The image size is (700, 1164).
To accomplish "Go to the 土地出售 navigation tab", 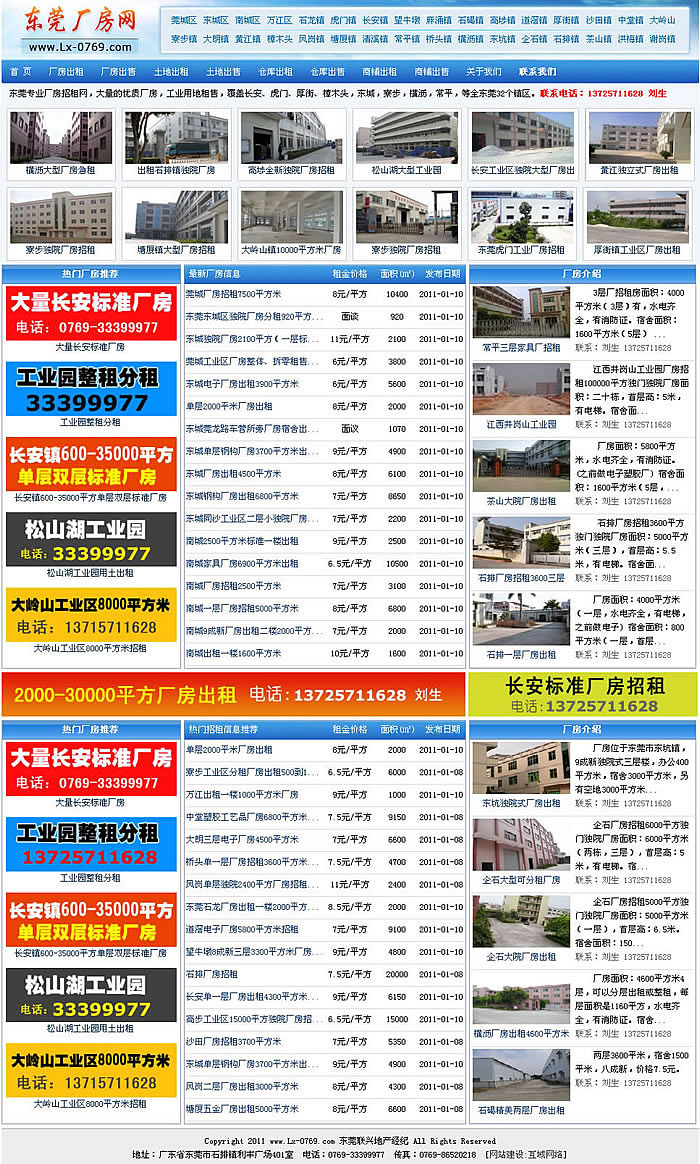I will 223,72.
